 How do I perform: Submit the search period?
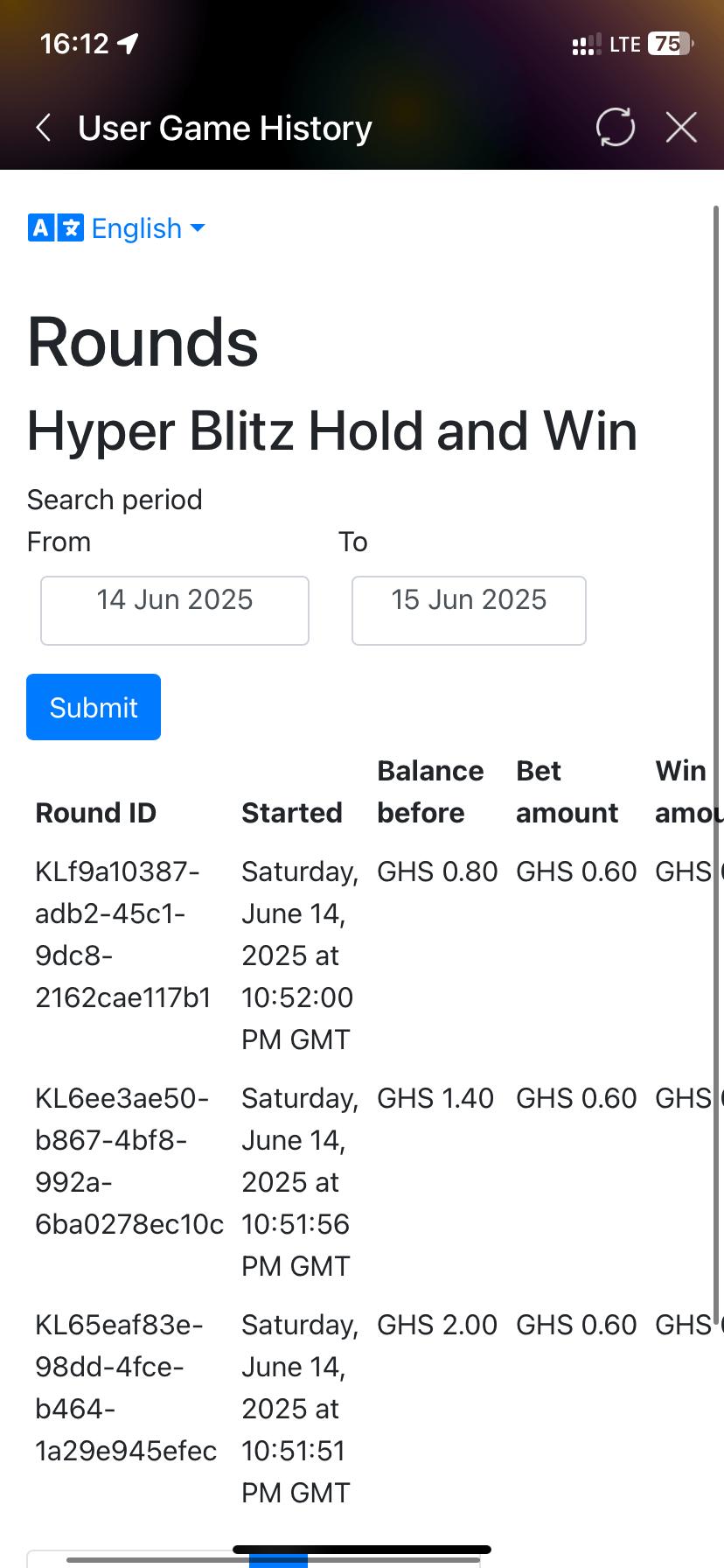(94, 707)
